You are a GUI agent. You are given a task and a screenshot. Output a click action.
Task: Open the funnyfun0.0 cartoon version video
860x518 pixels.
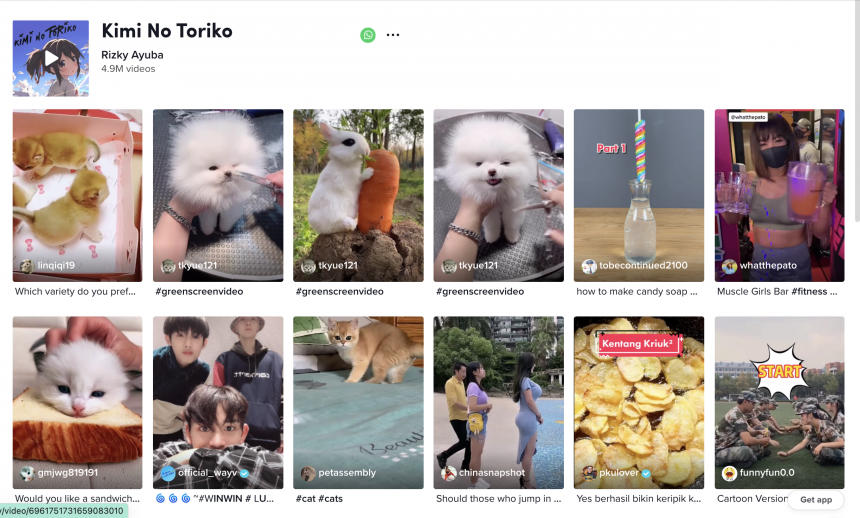point(779,402)
